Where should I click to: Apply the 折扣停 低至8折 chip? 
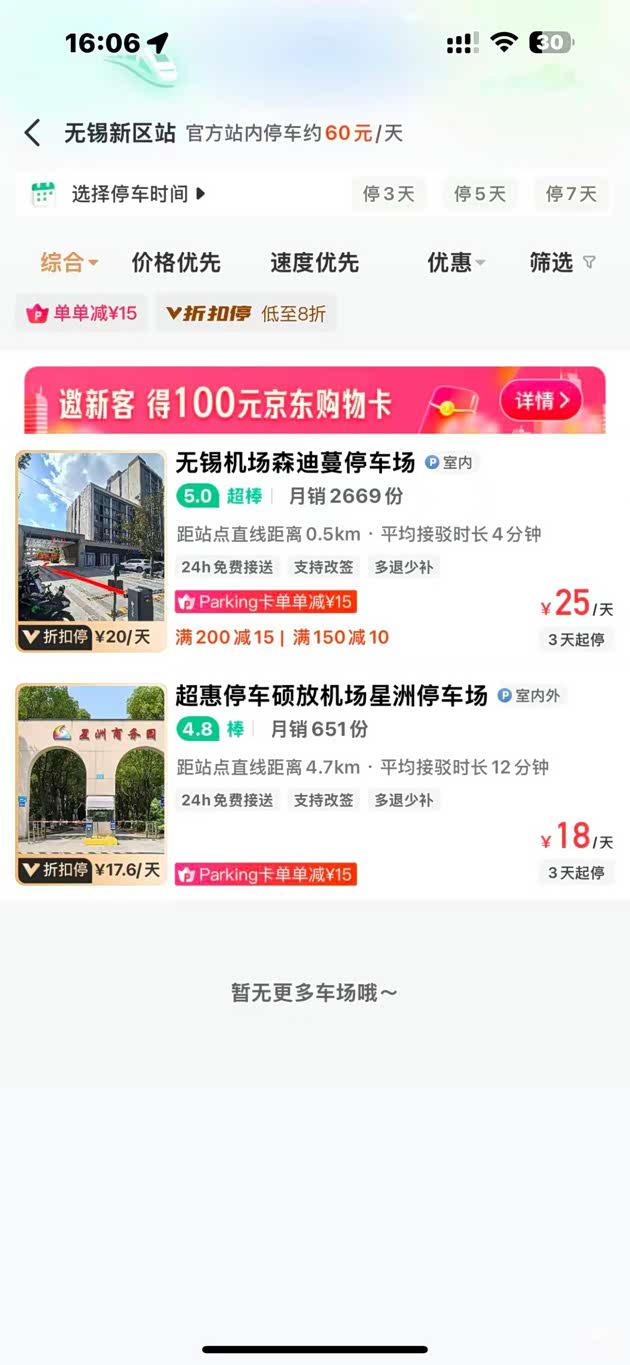tap(246, 313)
